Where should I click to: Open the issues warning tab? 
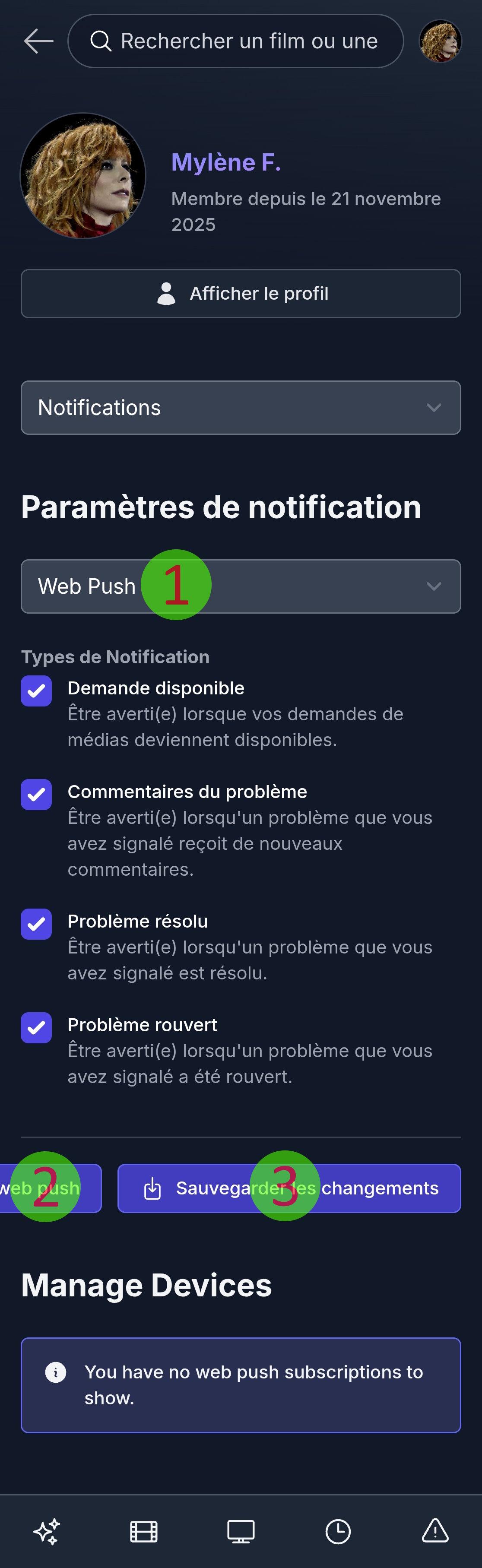coord(435,1531)
